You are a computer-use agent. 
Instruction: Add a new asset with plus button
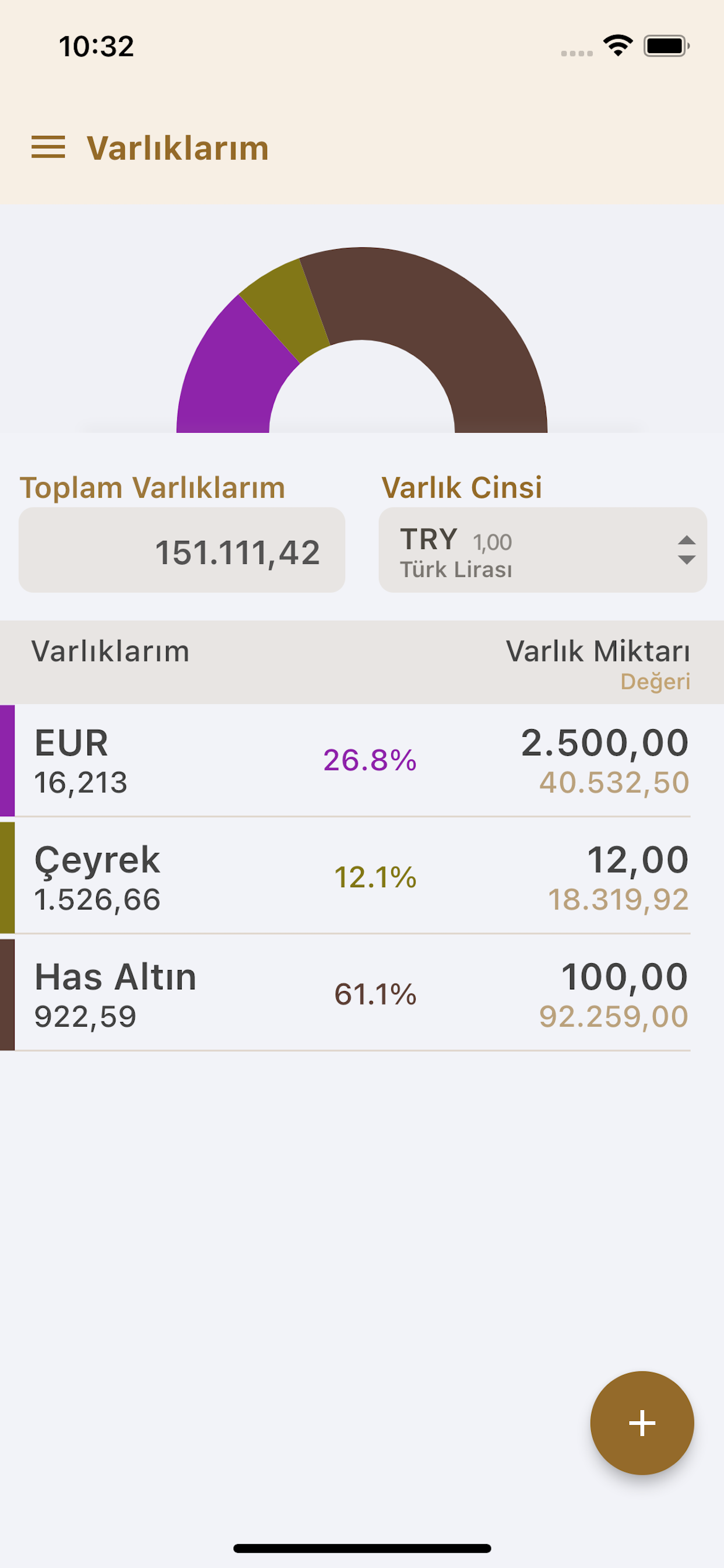(x=642, y=1423)
